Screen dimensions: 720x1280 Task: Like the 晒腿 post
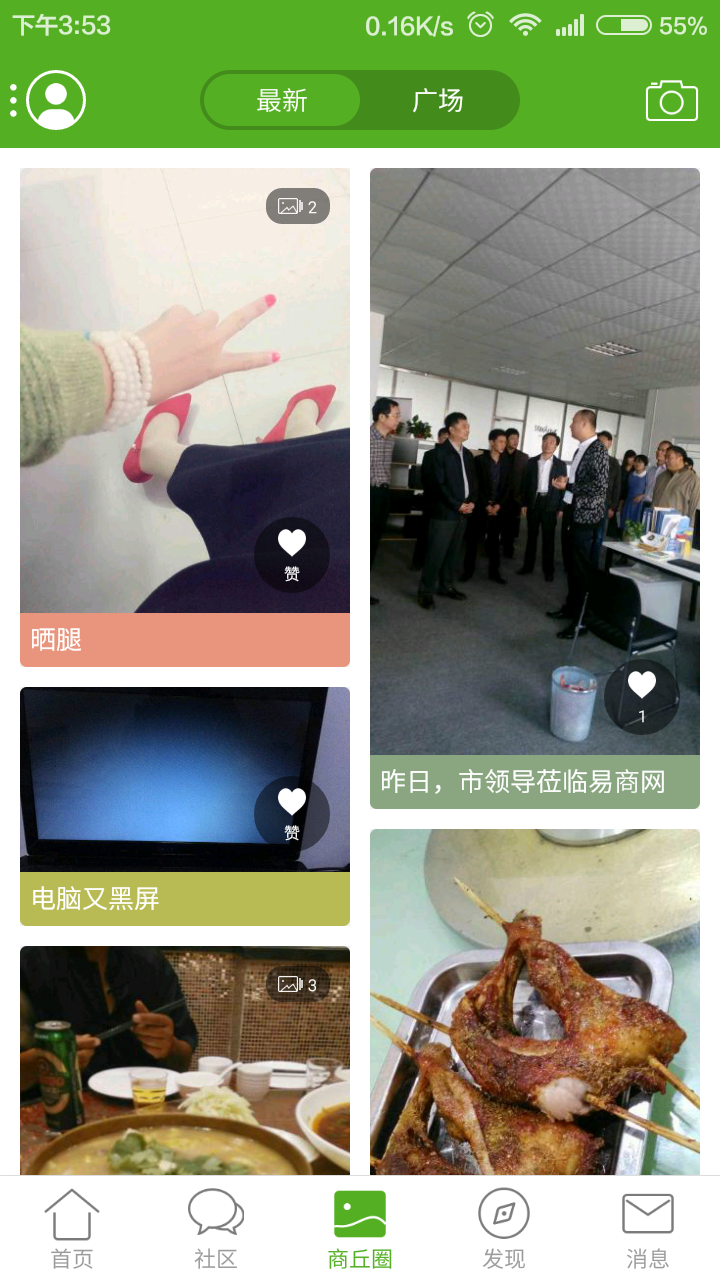pyautogui.click(x=291, y=555)
